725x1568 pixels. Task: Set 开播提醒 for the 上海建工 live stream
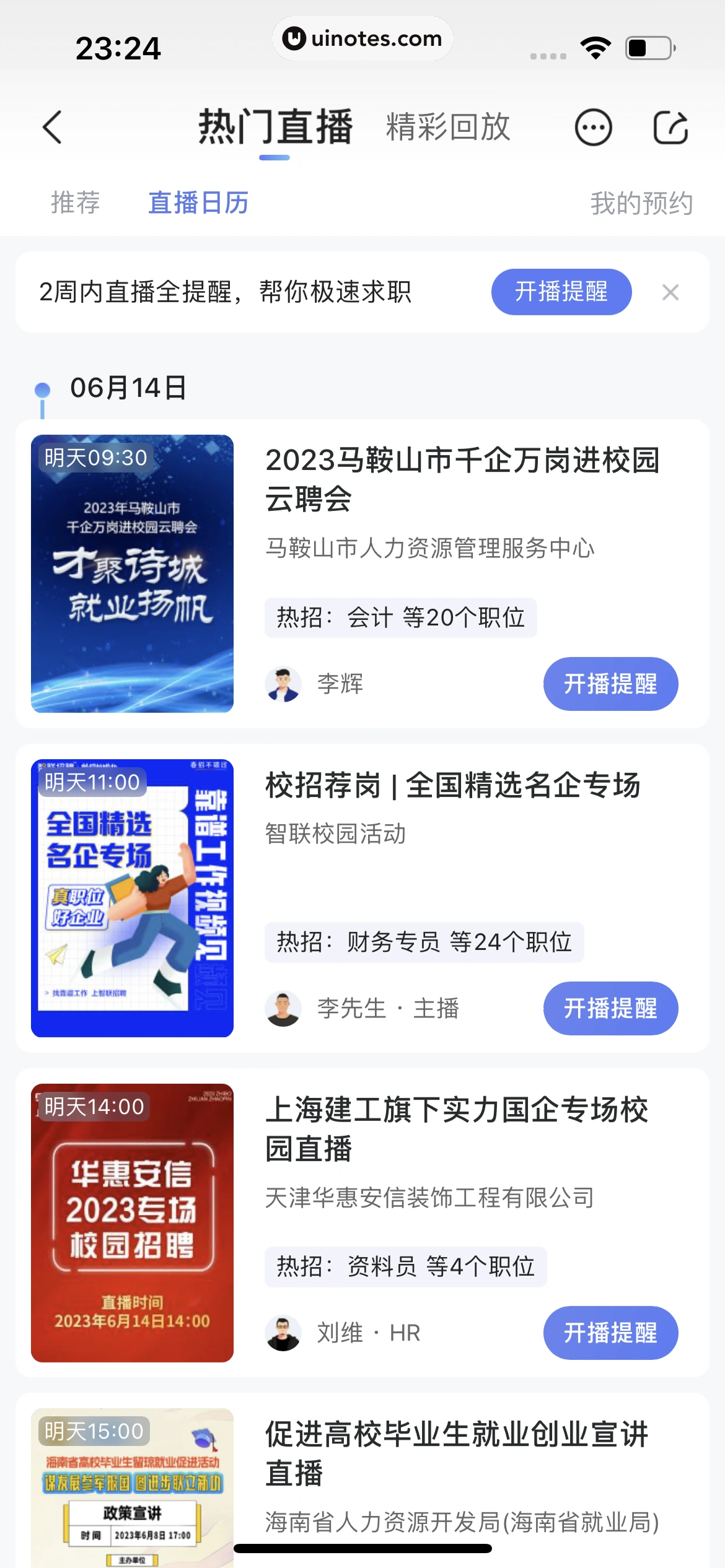click(x=610, y=1333)
